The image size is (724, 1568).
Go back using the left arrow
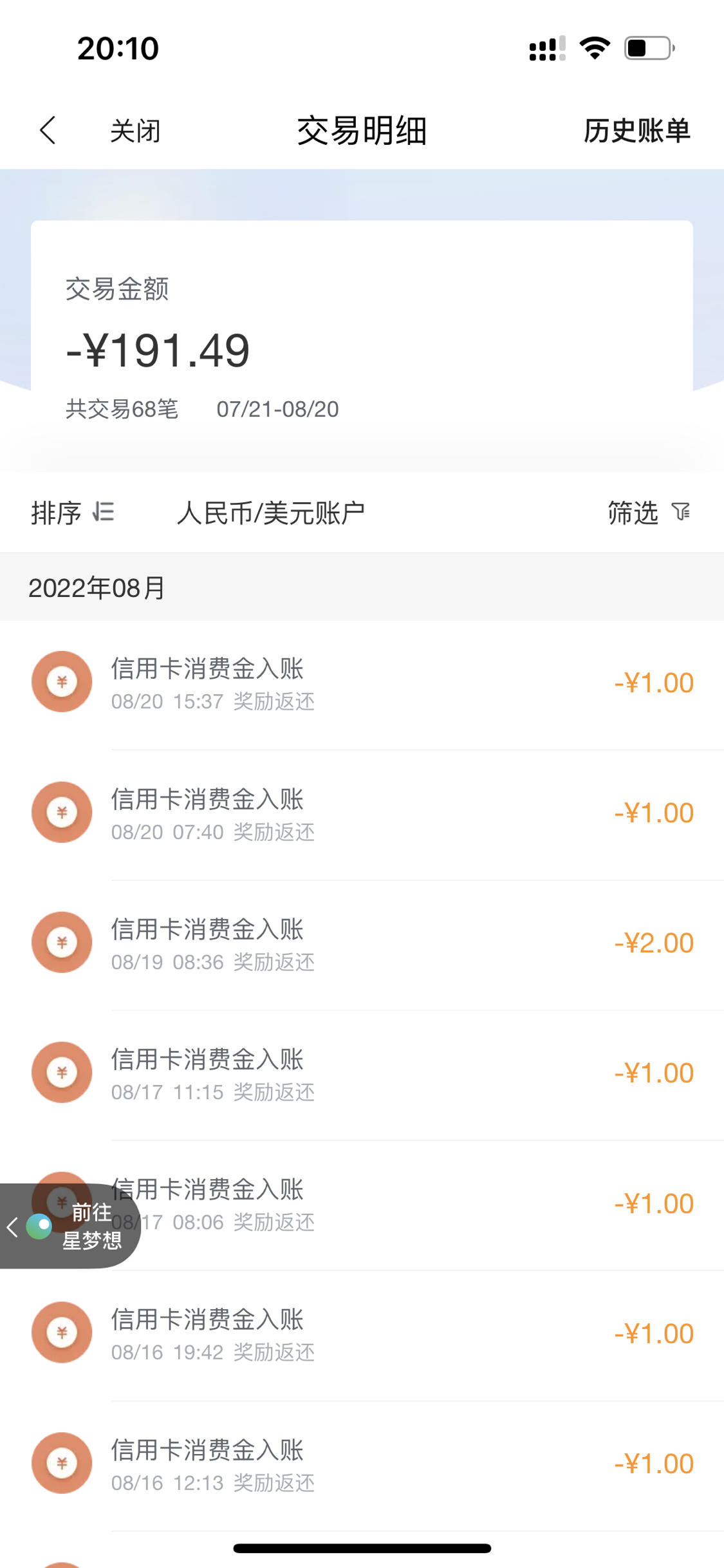(48, 131)
